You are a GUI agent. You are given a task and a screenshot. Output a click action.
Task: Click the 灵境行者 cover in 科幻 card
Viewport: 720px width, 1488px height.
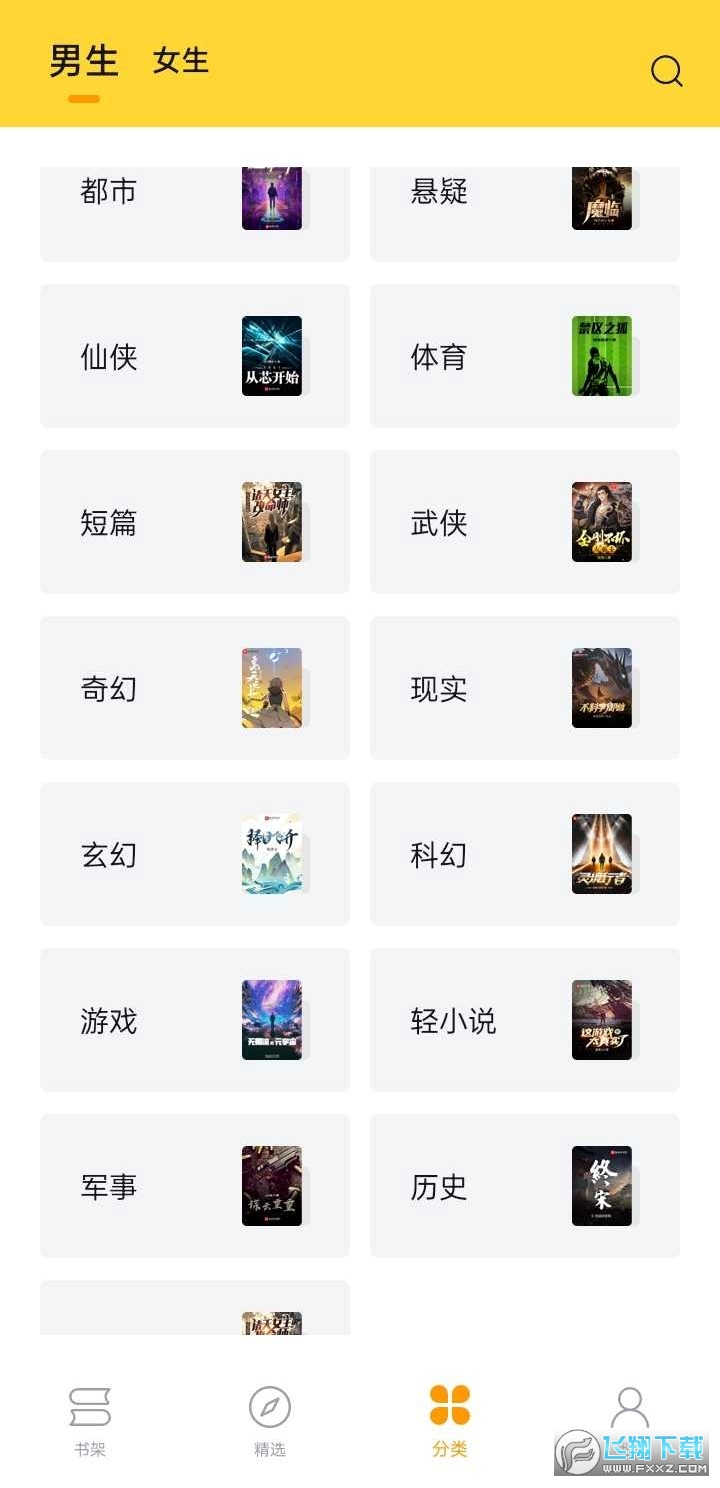(602, 855)
